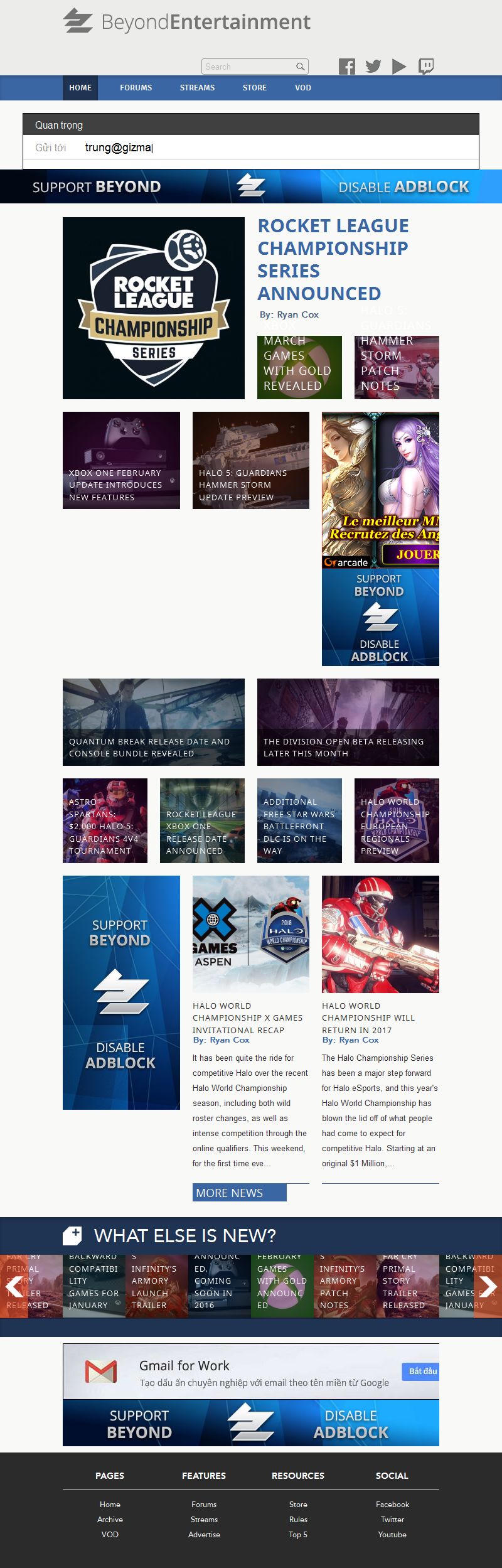This screenshot has height=1568, width=502.
Task: Tap Bắt đầu on the Gmail ad
Action: (422, 1371)
